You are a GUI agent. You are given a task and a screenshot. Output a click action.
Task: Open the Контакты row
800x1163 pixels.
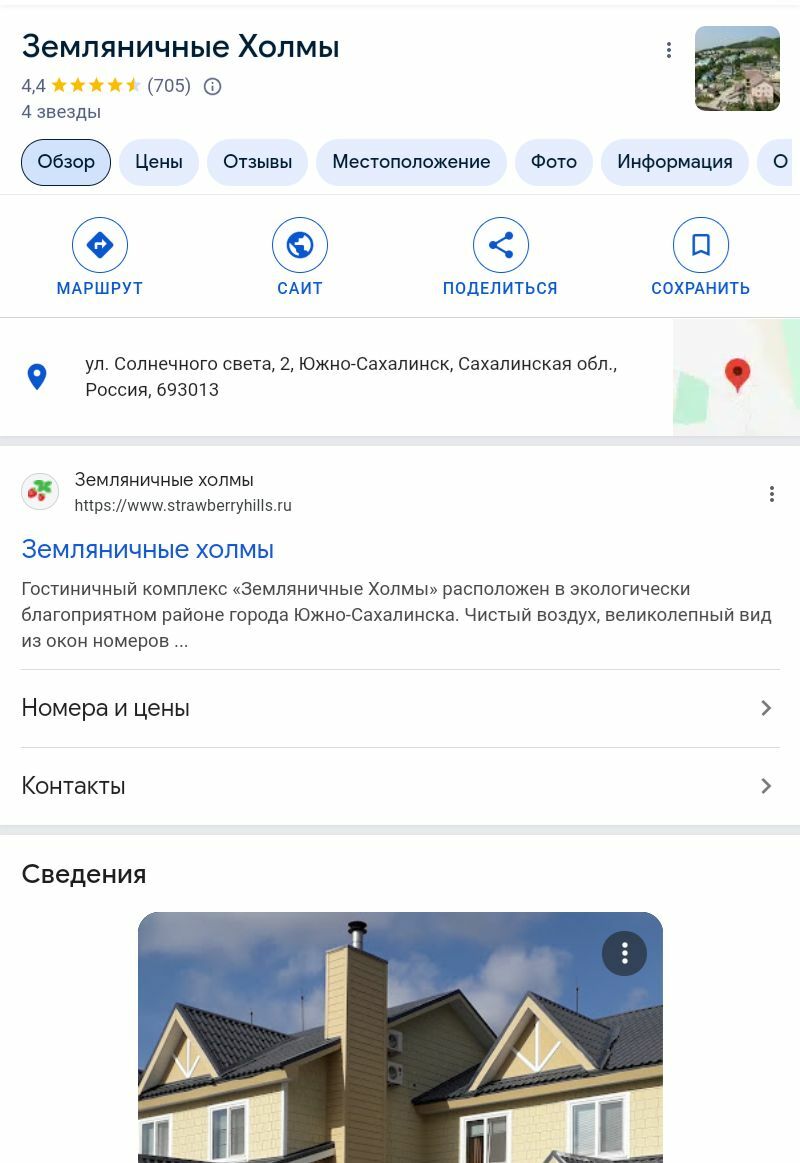399,786
